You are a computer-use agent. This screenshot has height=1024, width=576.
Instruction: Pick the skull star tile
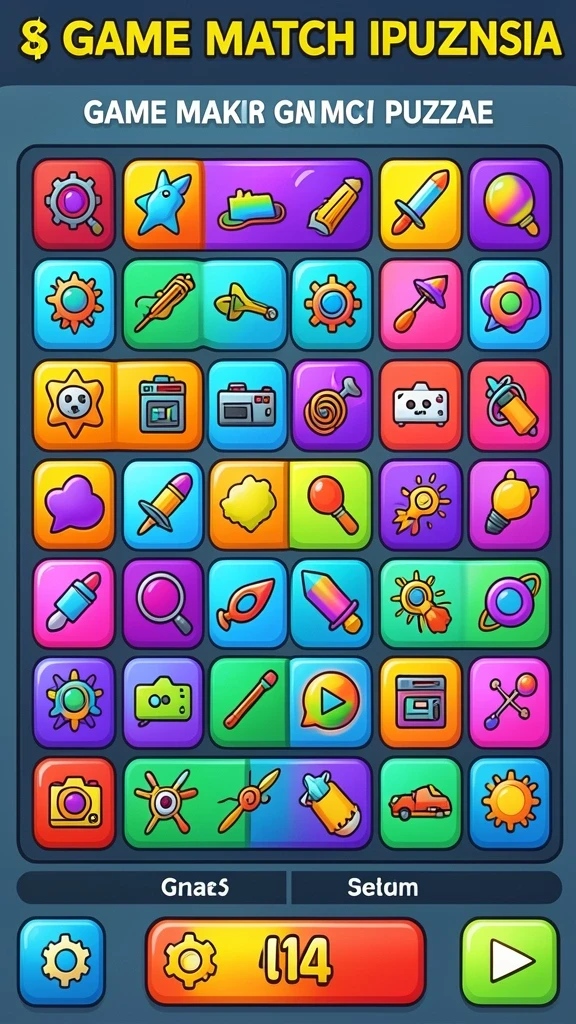(x=73, y=406)
